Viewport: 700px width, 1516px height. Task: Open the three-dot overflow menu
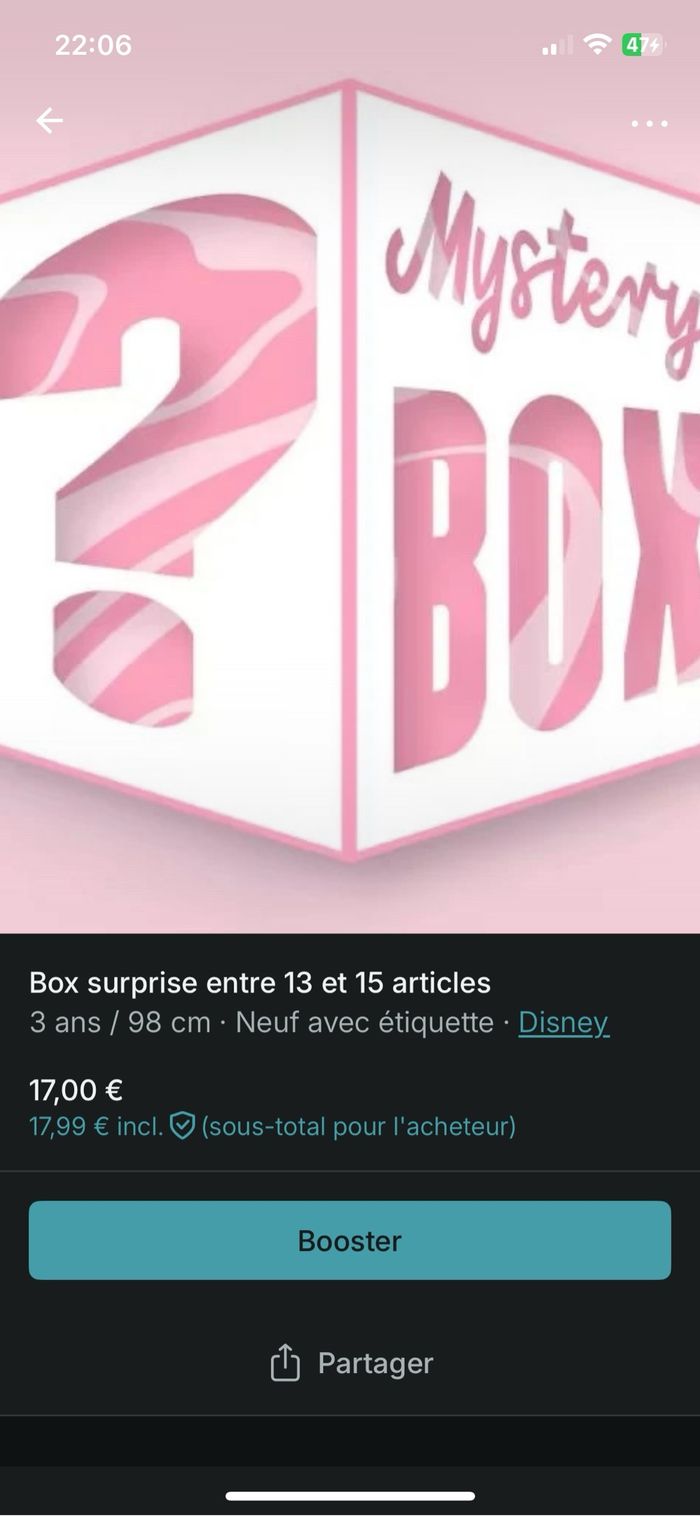point(649,123)
